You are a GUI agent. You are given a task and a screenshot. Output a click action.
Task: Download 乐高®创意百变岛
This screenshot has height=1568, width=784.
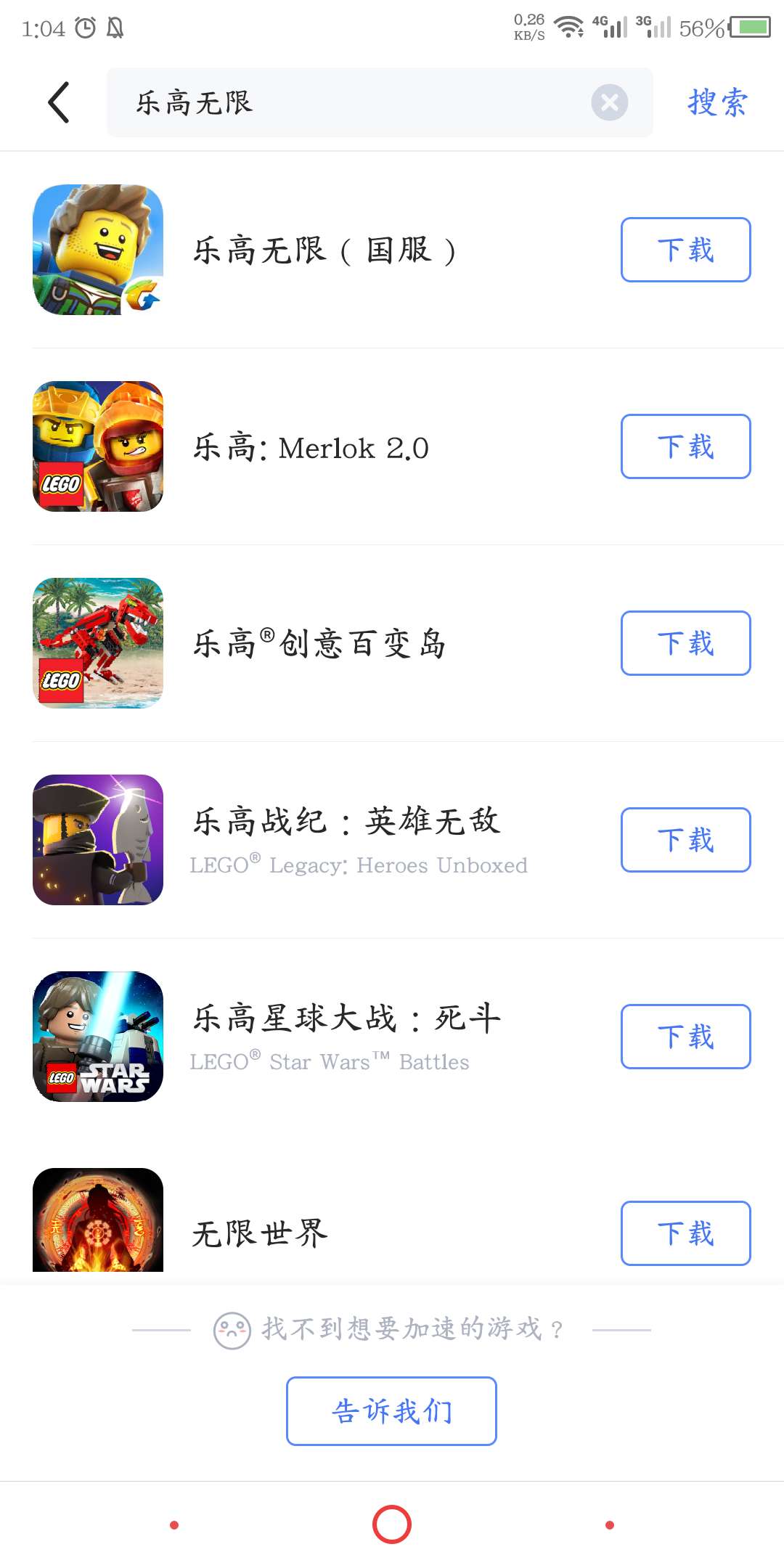tap(685, 643)
